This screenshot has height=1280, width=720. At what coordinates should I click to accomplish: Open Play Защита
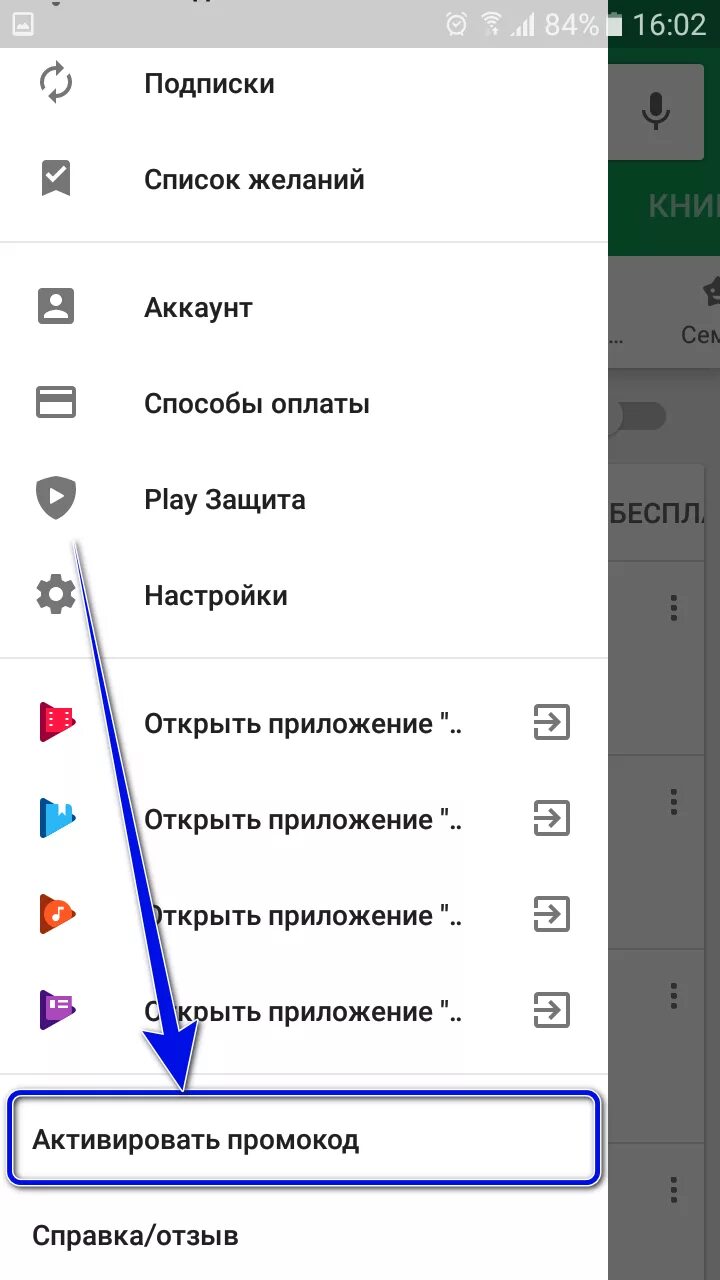304,499
